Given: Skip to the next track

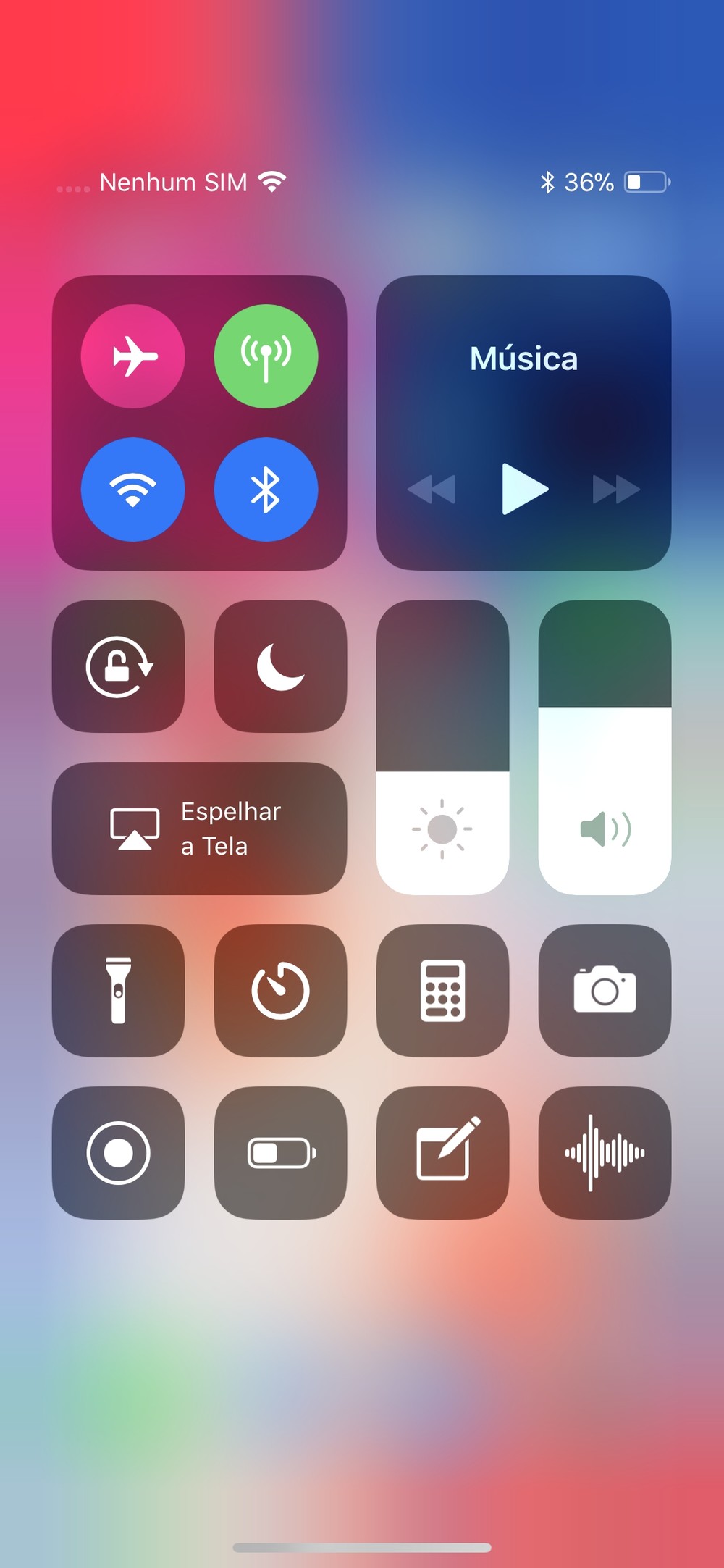Looking at the screenshot, I should pyautogui.click(x=616, y=489).
